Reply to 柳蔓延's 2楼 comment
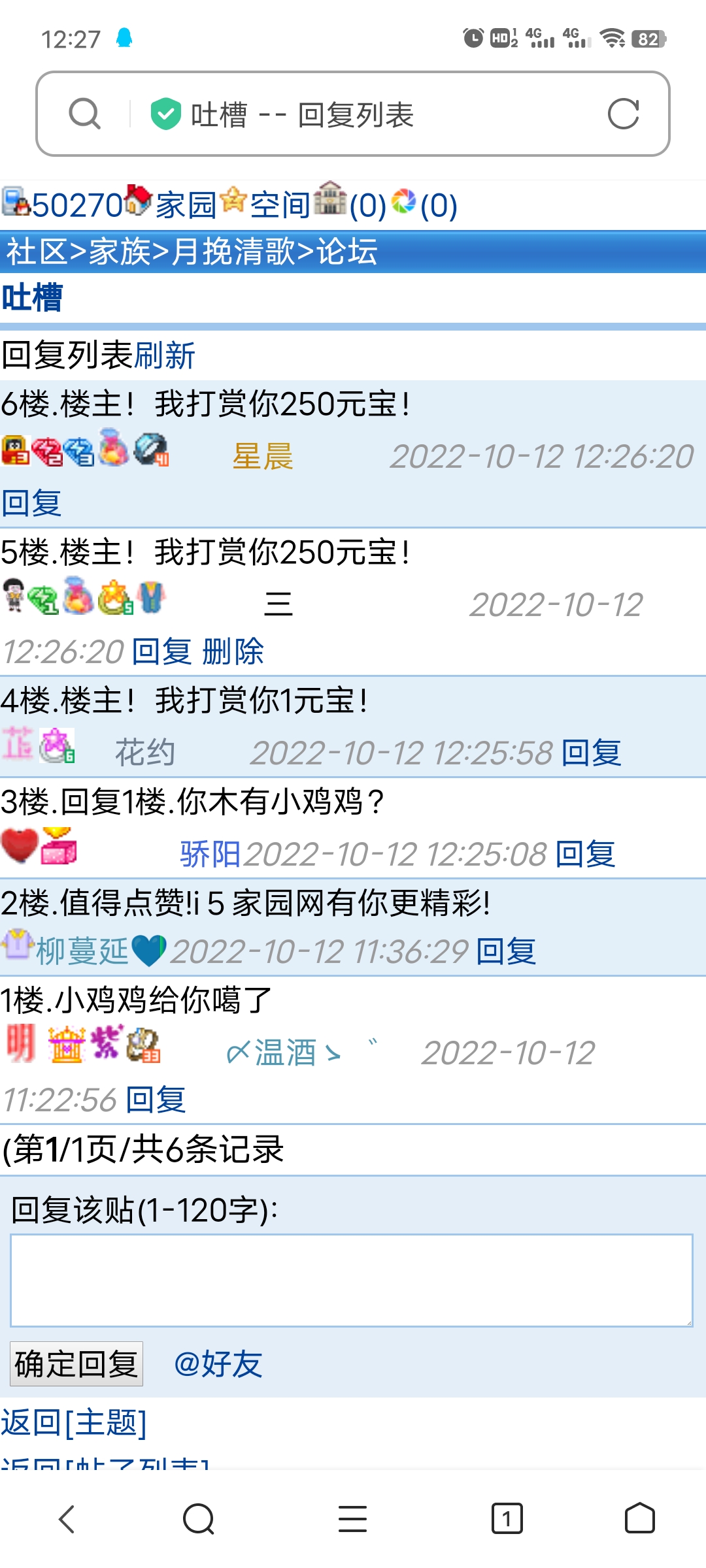 click(505, 951)
